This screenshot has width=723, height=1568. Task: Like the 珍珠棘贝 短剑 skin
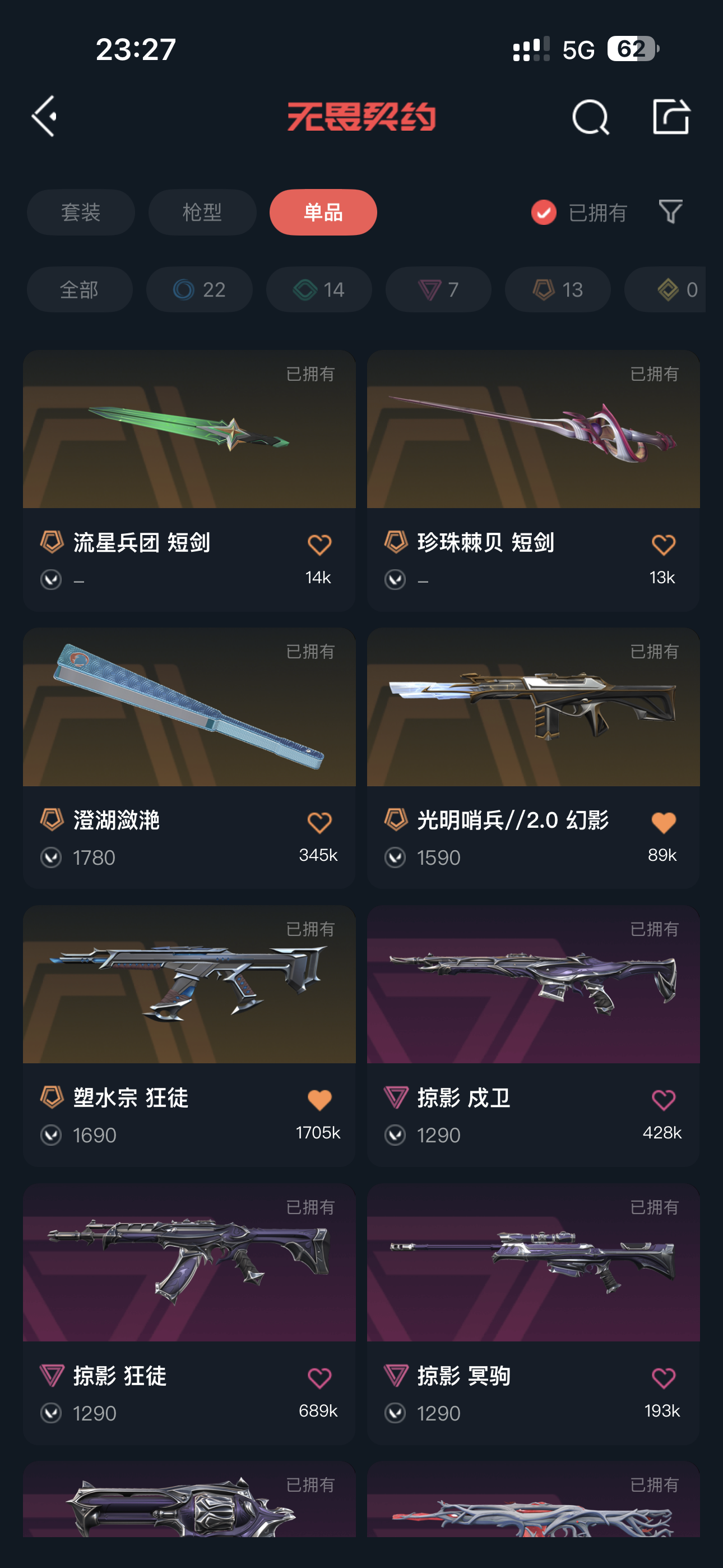pyautogui.click(x=662, y=545)
